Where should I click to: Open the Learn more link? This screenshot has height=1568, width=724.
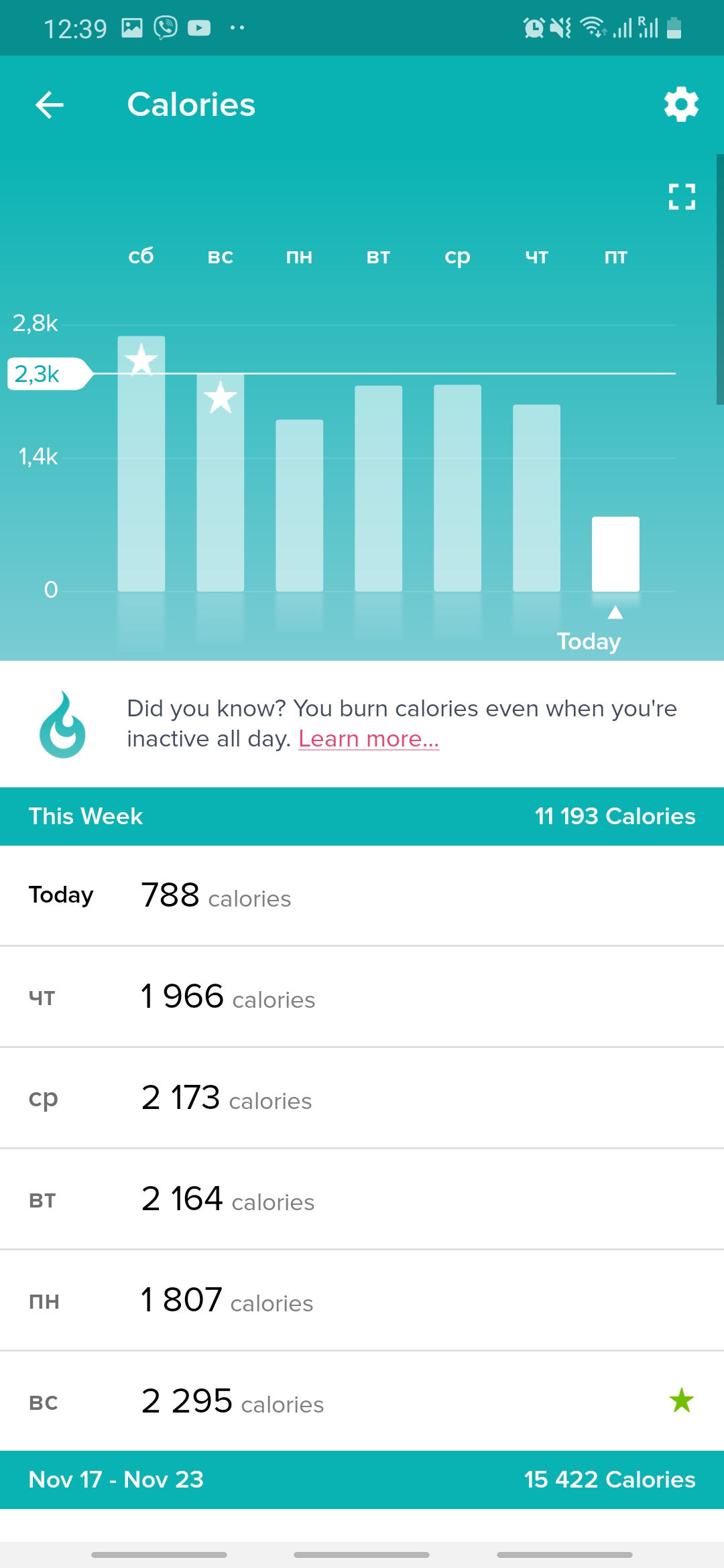368,739
